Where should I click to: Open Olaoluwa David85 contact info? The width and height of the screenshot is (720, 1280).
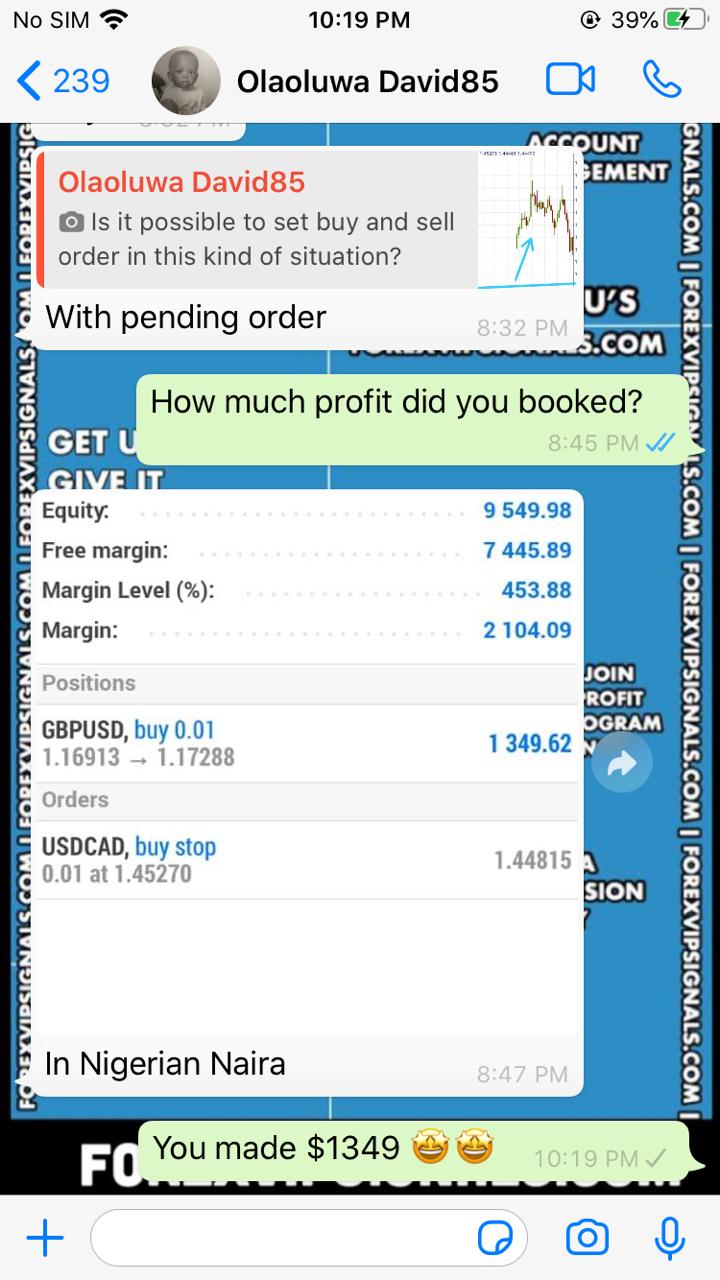point(366,81)
